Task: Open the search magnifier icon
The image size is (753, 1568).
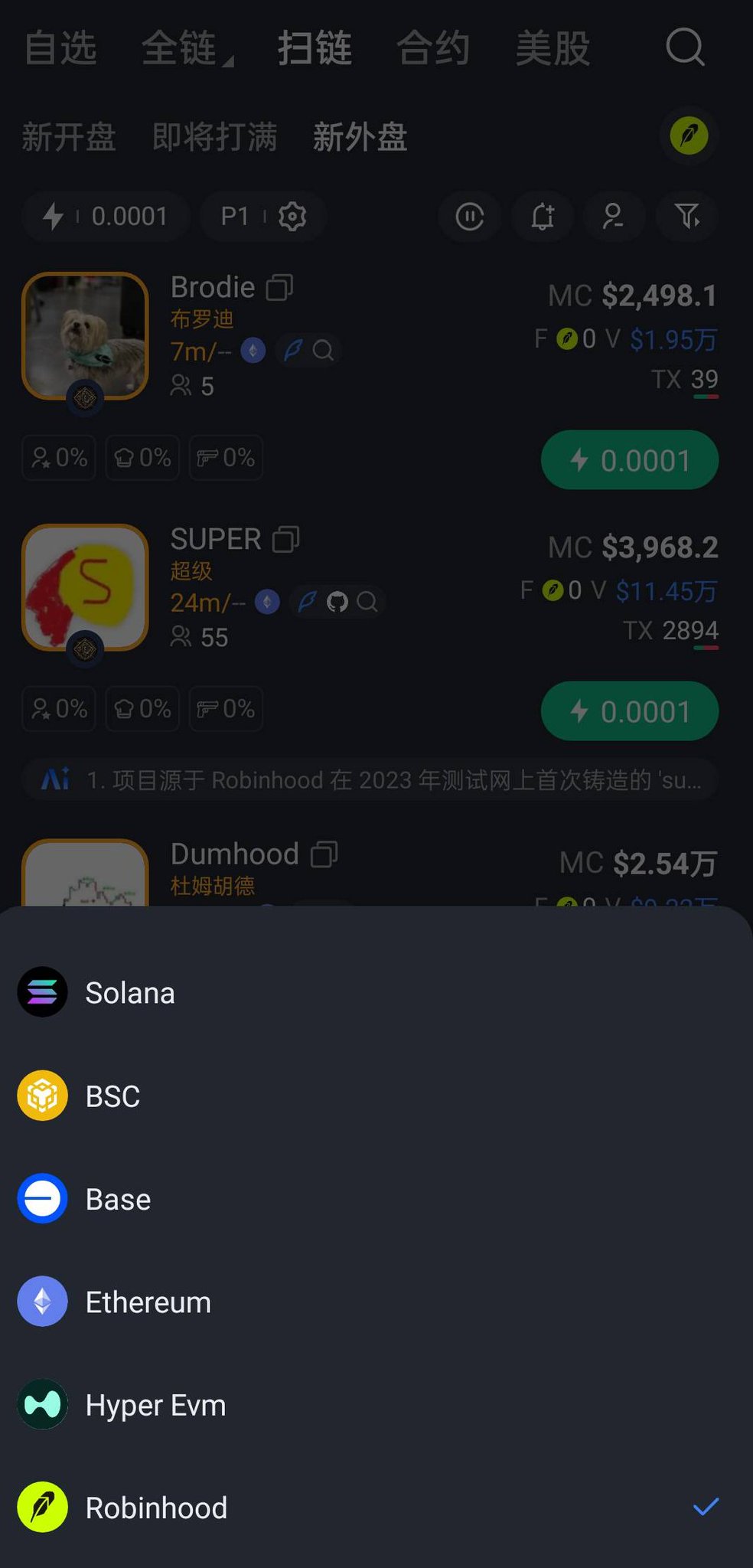Action: tap(685, 47)
